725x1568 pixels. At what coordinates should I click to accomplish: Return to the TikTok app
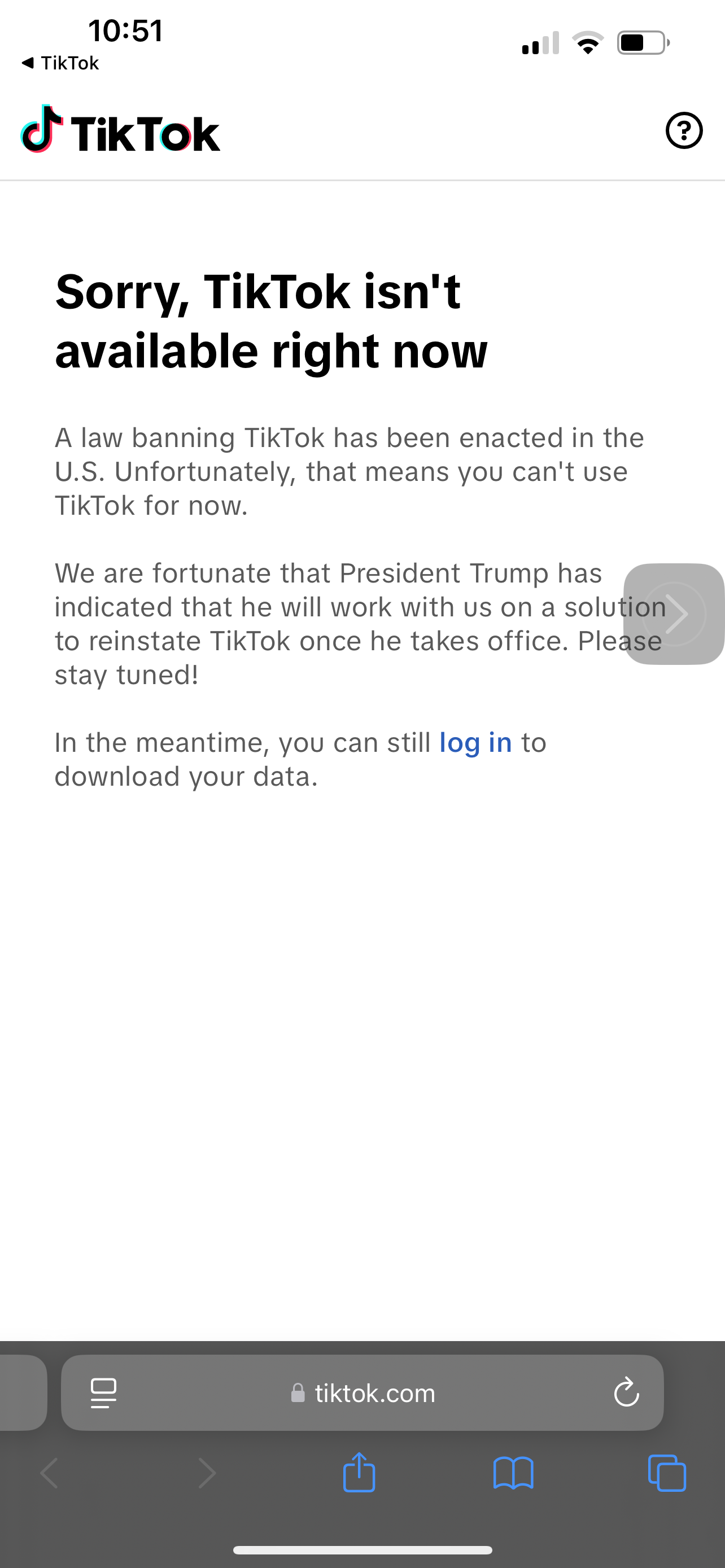point(60,63)
